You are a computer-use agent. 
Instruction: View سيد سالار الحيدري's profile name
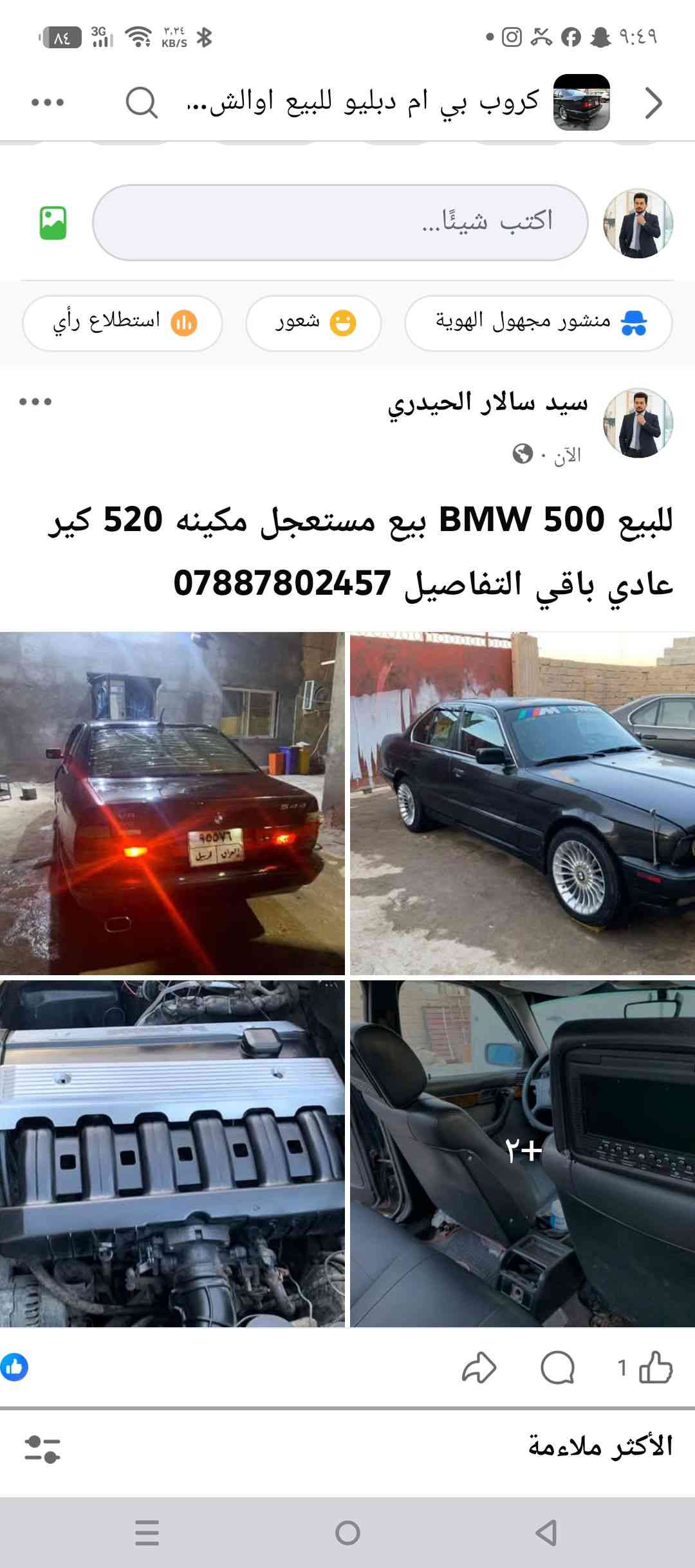[487, 404]
